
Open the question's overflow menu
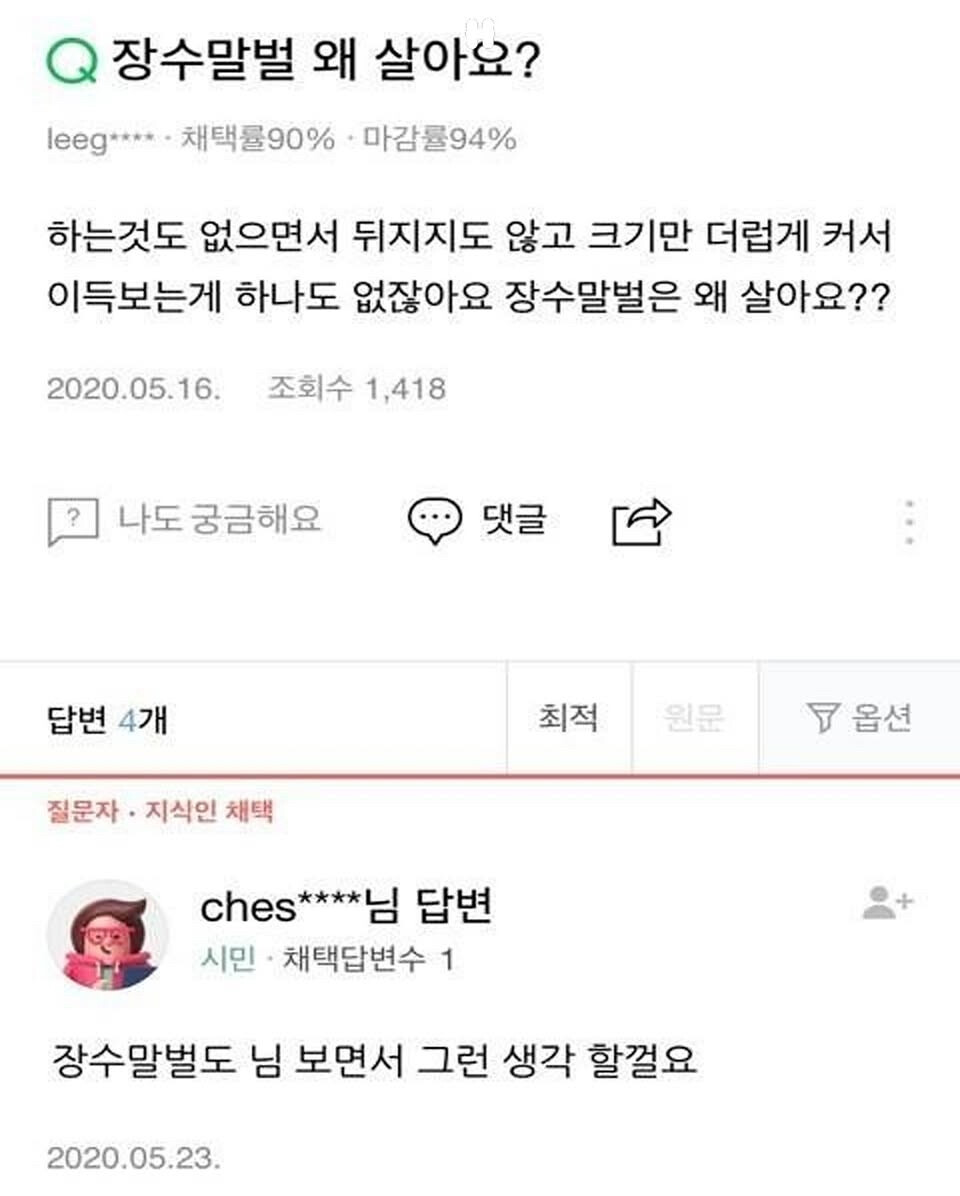pyautogui.click(x=909, y=521)
